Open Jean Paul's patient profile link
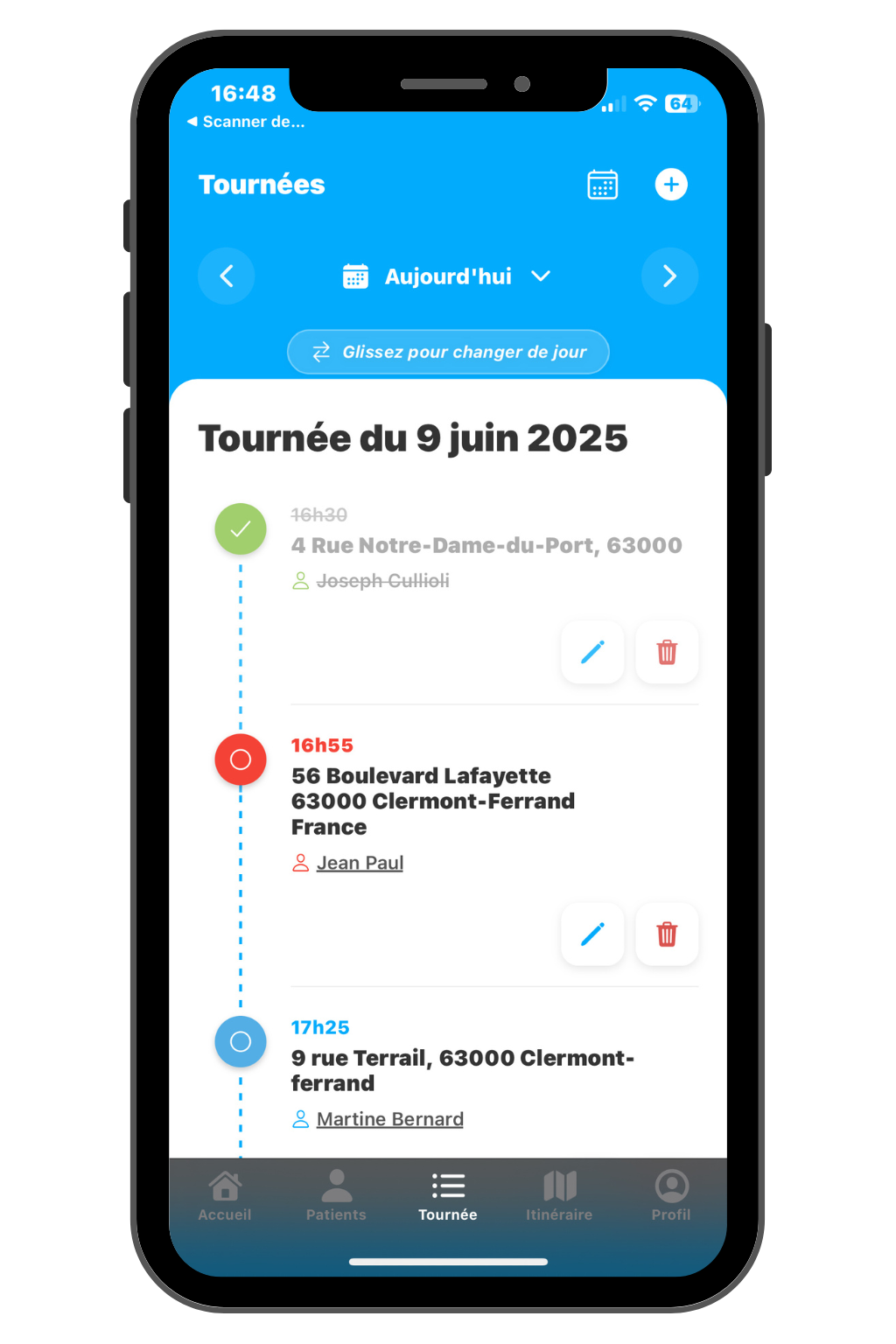 click(360, 863)
